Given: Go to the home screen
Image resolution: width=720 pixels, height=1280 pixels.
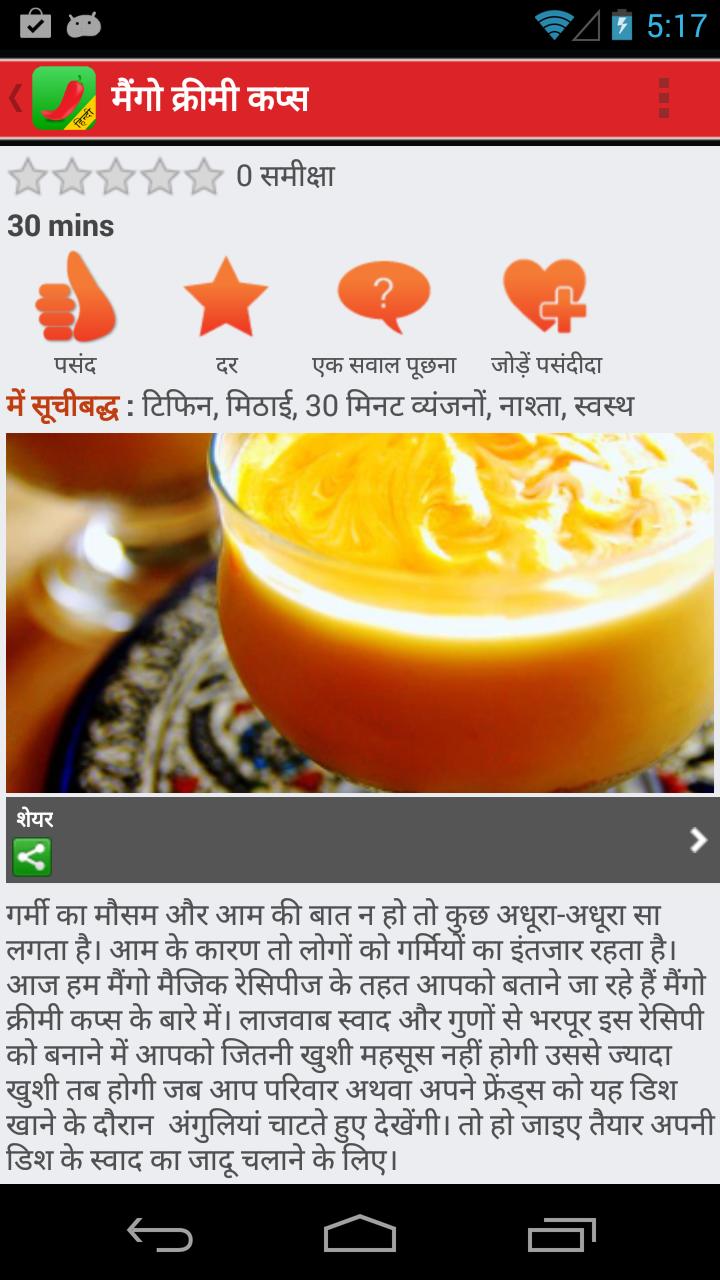Looking at the screenshot, I should [360, 1235].
